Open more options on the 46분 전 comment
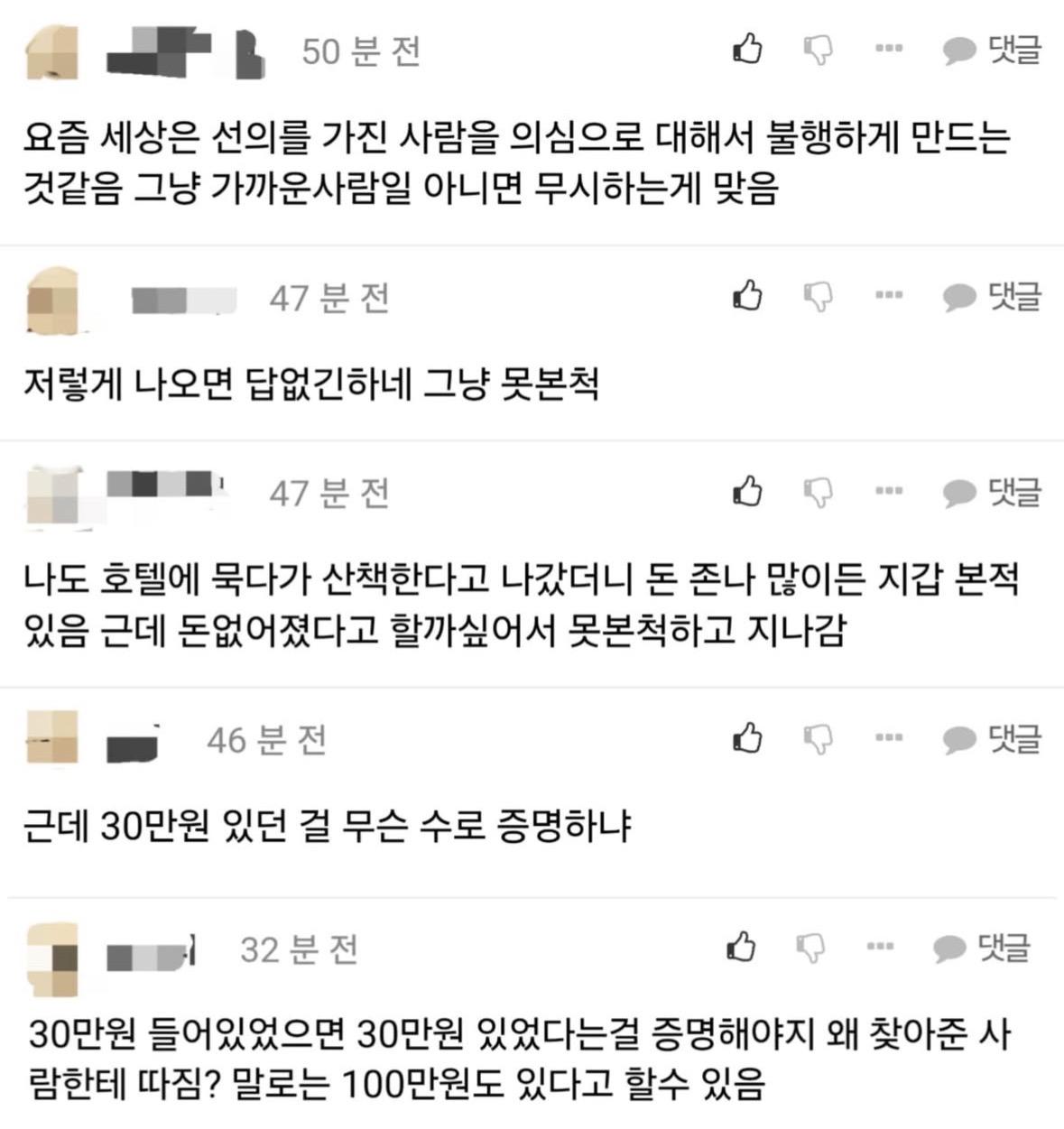The height and width of the screenshot is (1129, 1064). coord(889,737)
